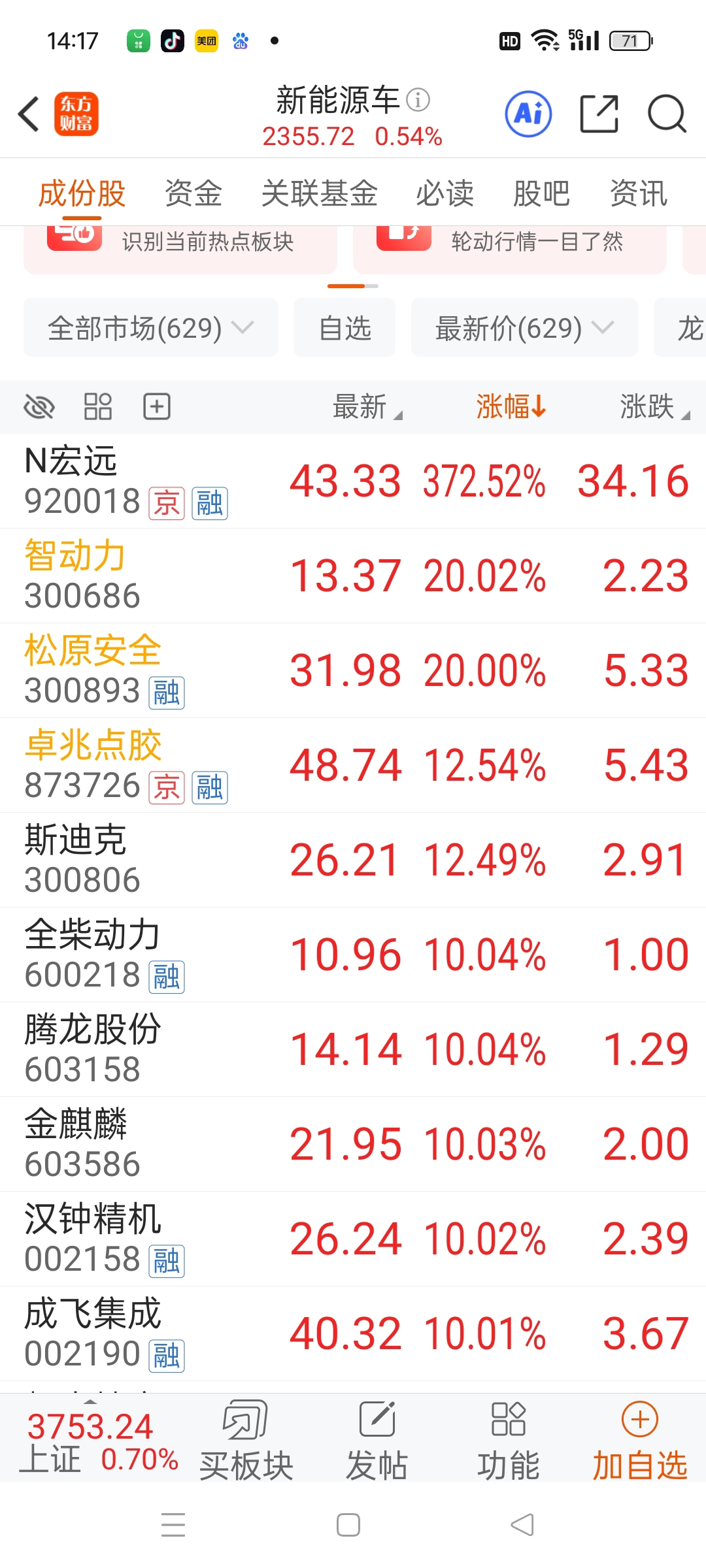Expand the 全部市场(629) dropdown
Viewport: 706px width, 1568px height.
[x=151, y=327]
